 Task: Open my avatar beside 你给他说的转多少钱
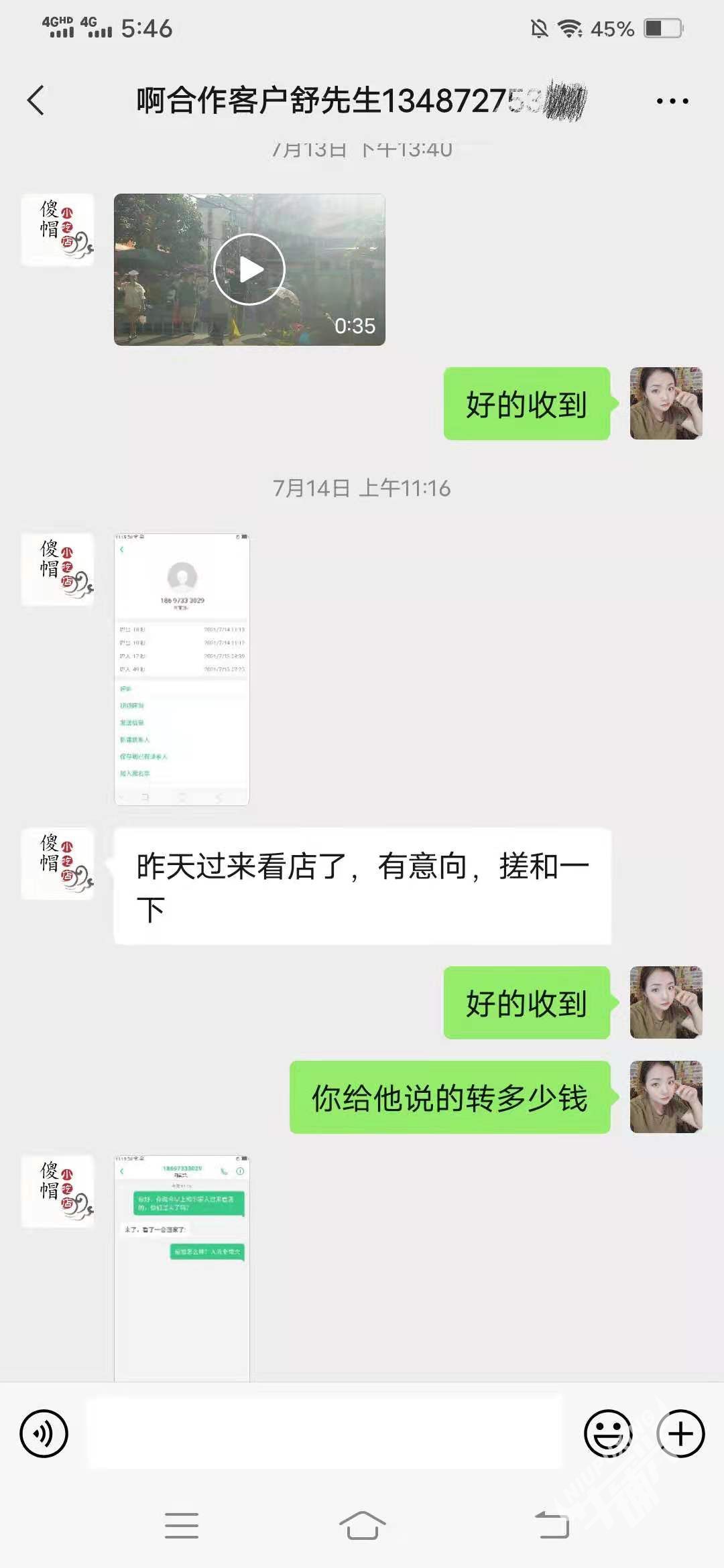tap(666, 1097)
